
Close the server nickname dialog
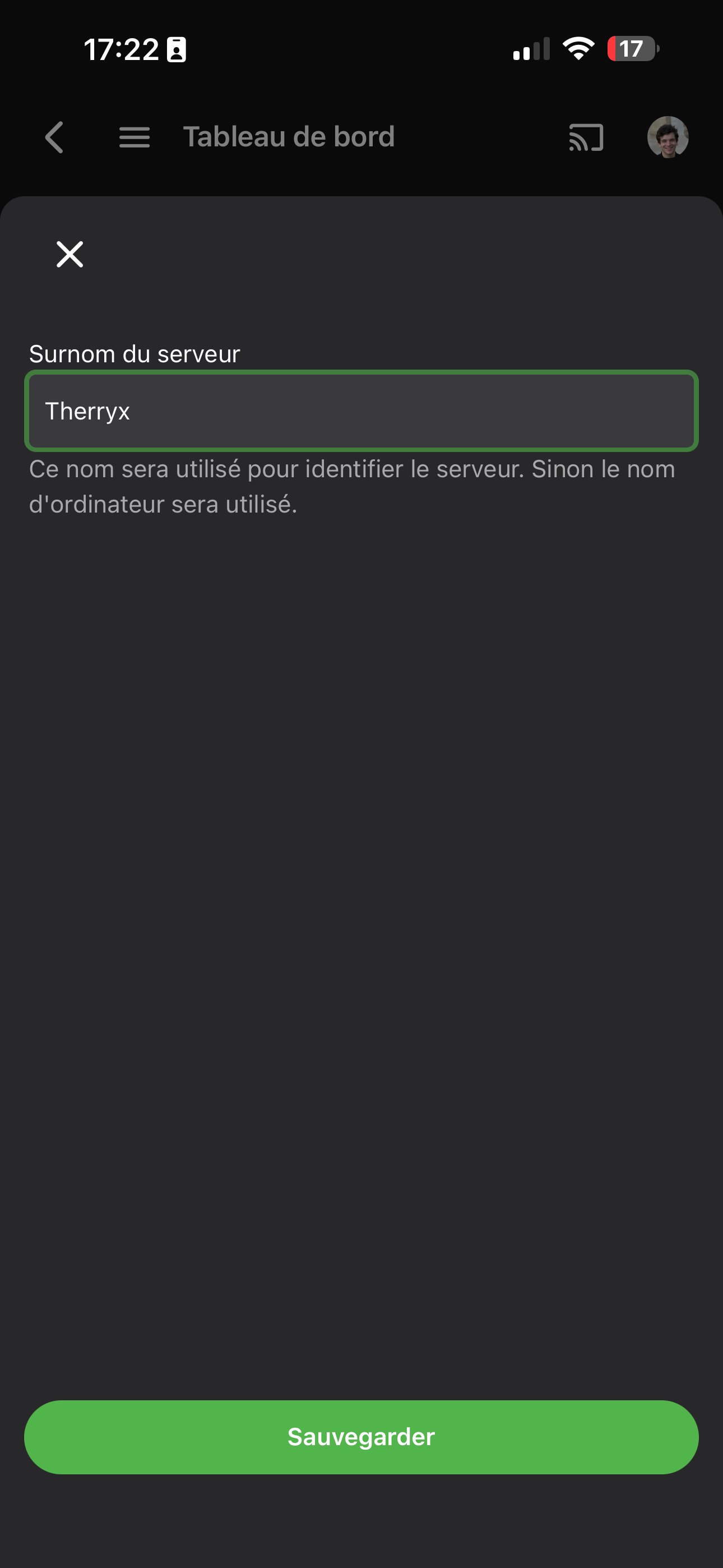coord(69,254)
